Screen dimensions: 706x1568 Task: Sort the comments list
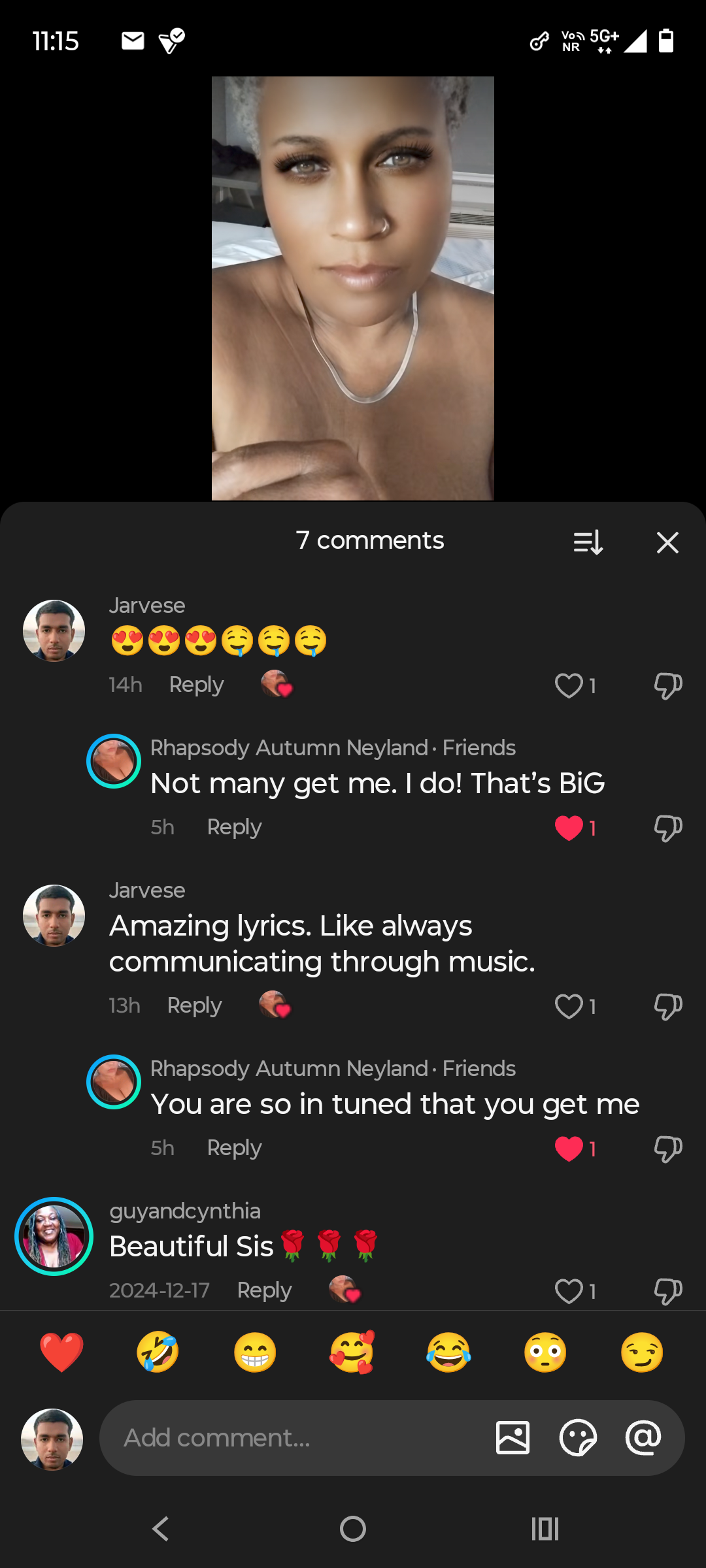[588, 542]
